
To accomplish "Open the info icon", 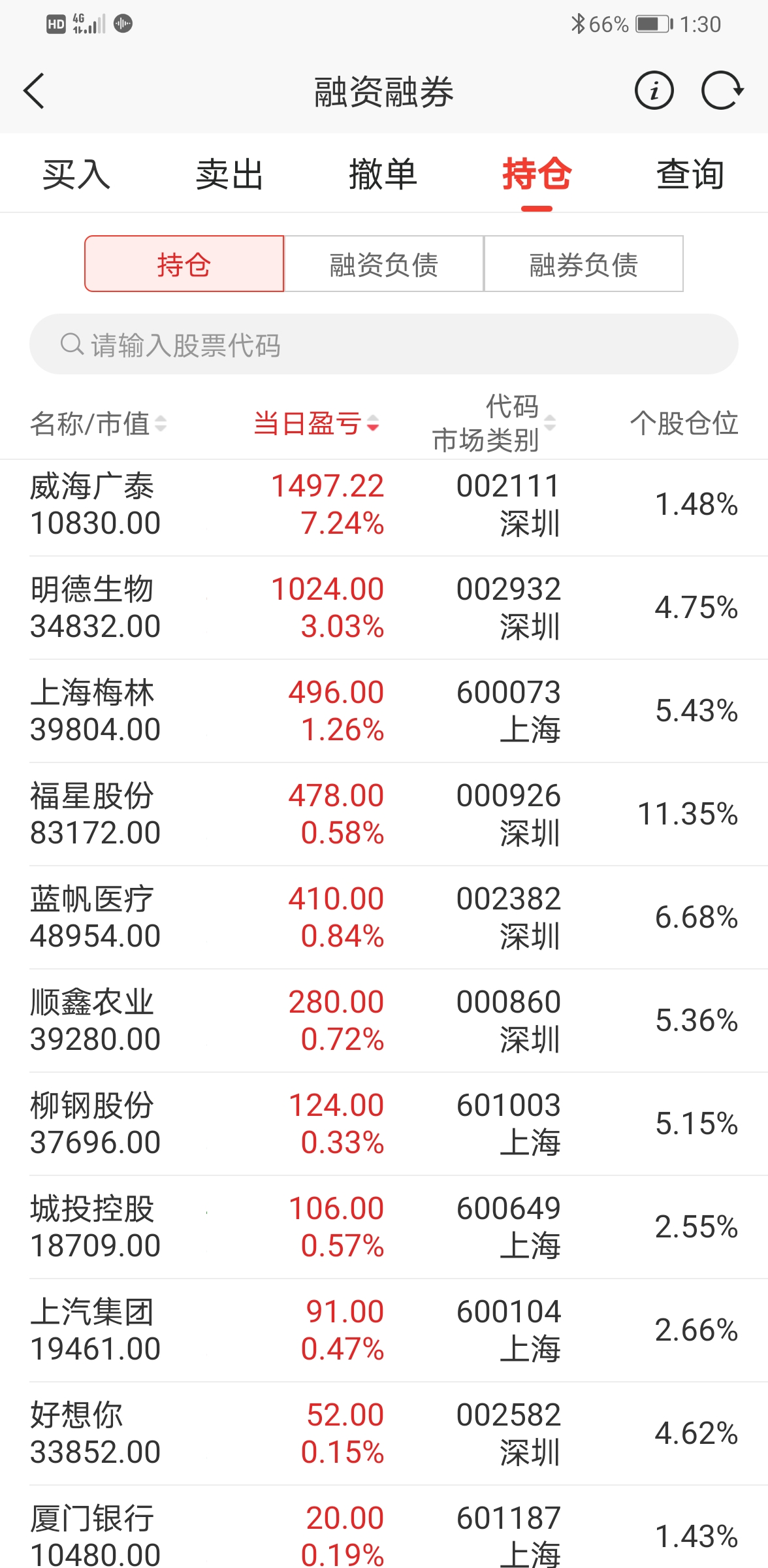I will (654, 91).
